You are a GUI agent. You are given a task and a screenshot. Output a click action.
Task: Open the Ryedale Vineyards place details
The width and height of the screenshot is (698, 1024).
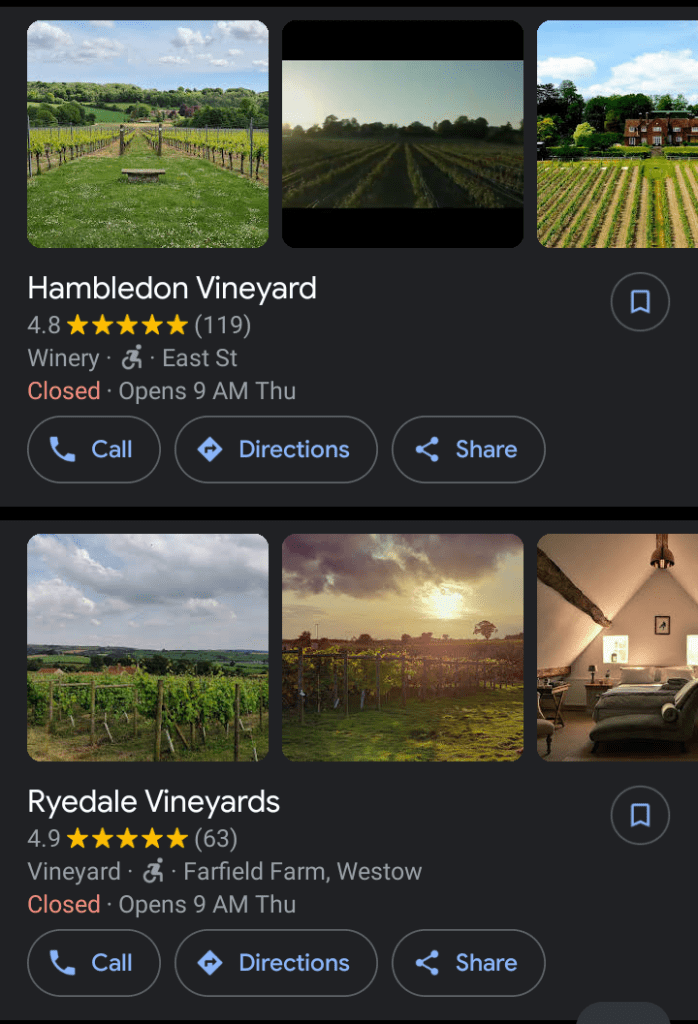coord(153,802)
